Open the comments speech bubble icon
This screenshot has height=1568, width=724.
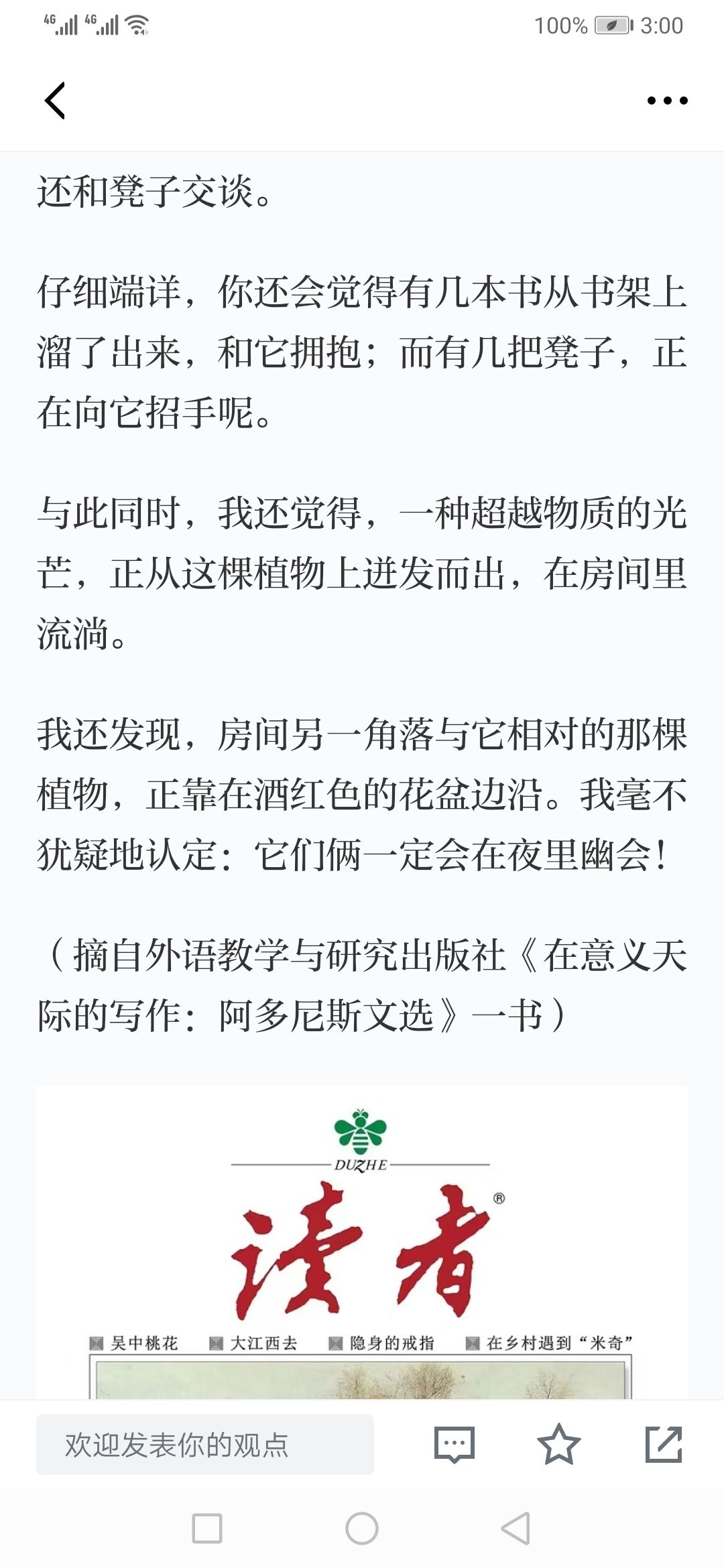tap(455, 1445)
